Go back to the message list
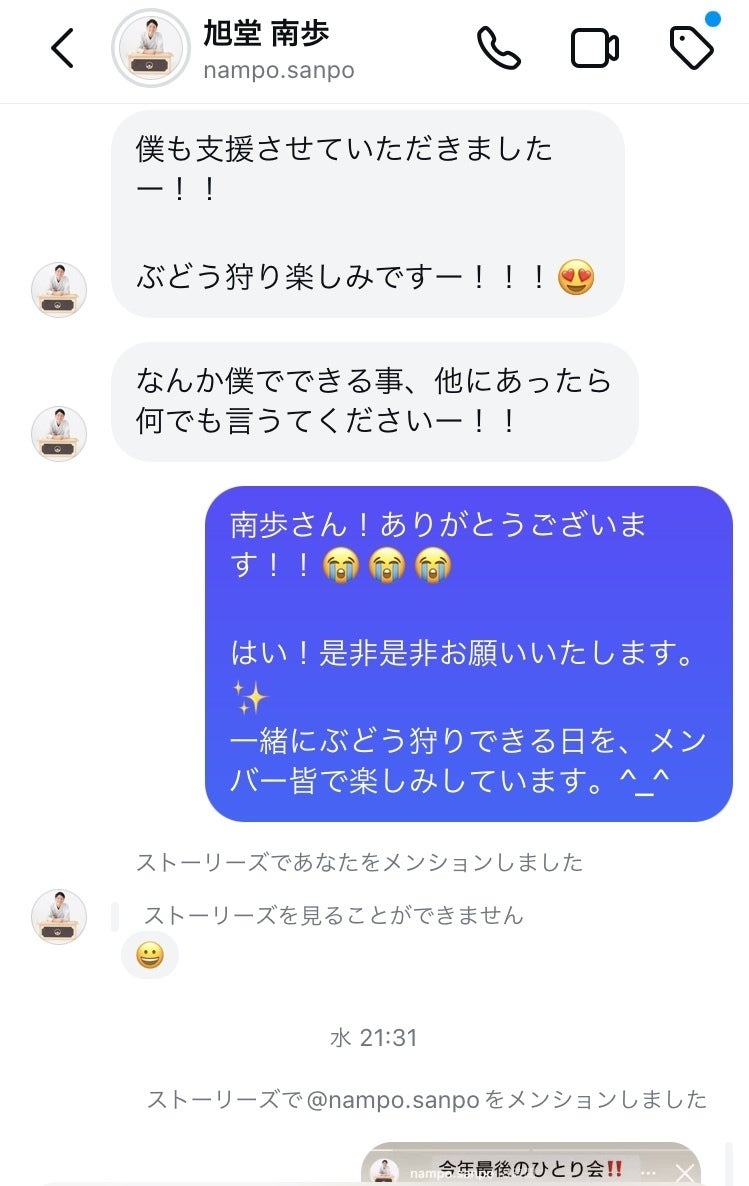Image resolution: width=749 pixels, height=1186 pixels. [x=62, y=47]
